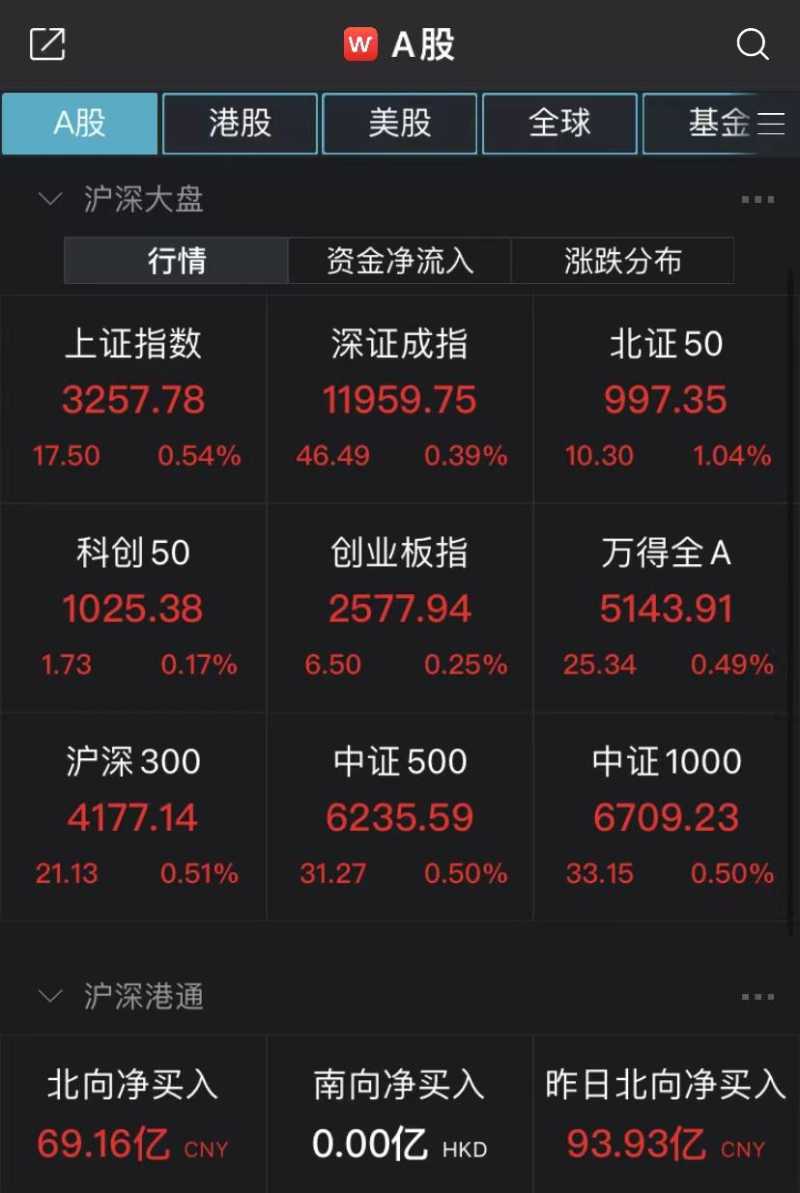
Task: Switch to the 全球 tab
Action: pos(560,123)
